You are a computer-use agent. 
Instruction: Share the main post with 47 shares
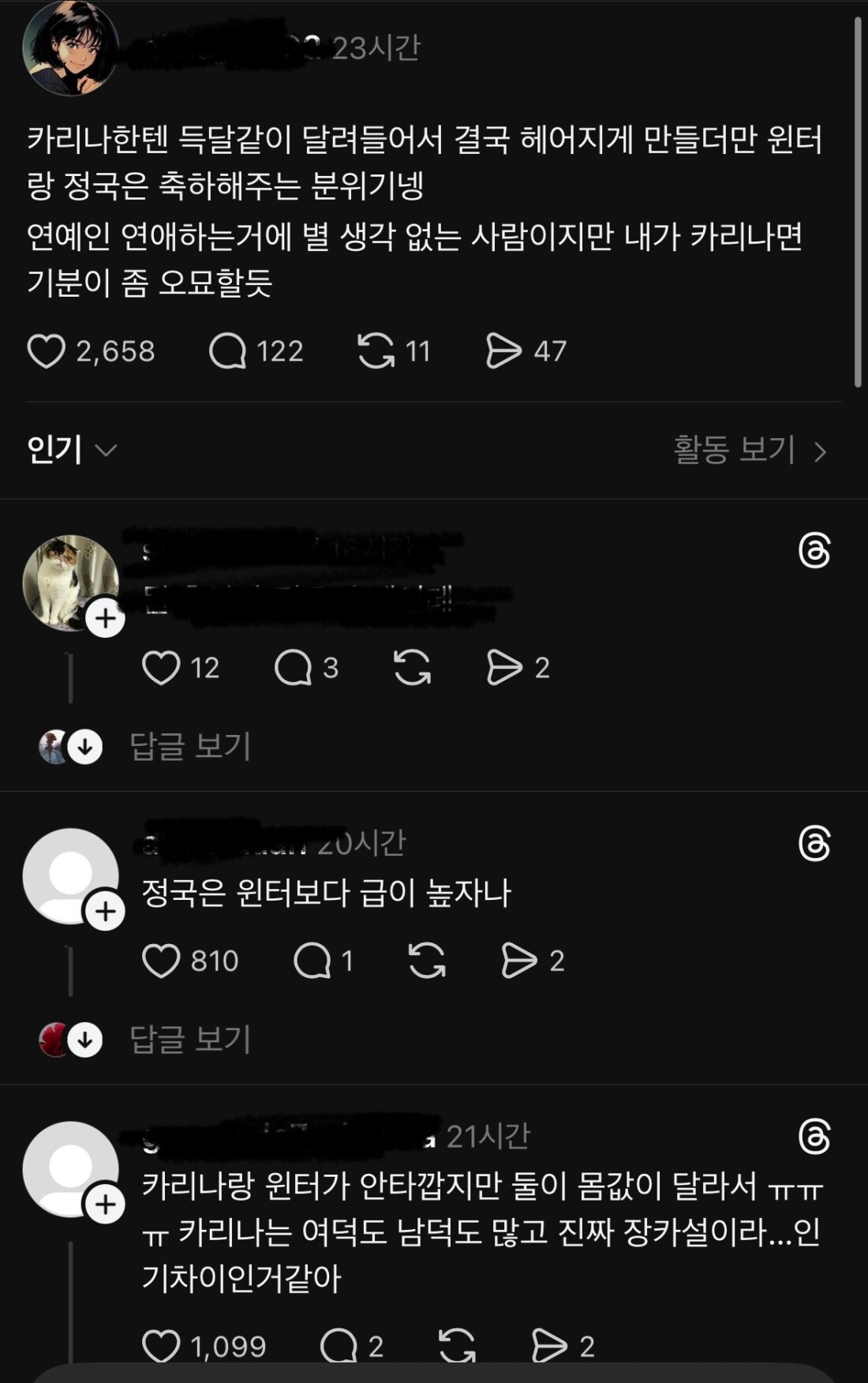pos(503,351)
